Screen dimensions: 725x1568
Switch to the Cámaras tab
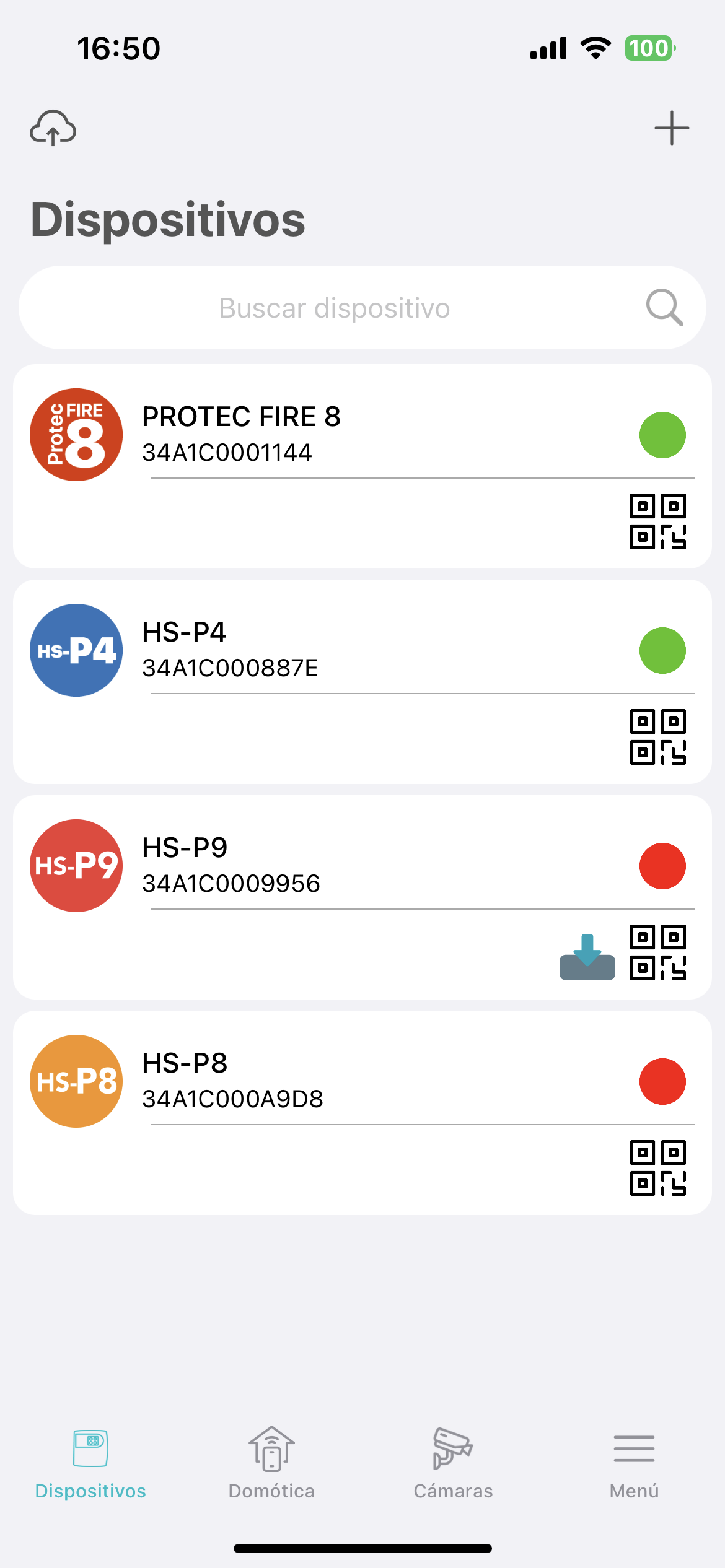pyautogui.click(x=453, y=1464)
